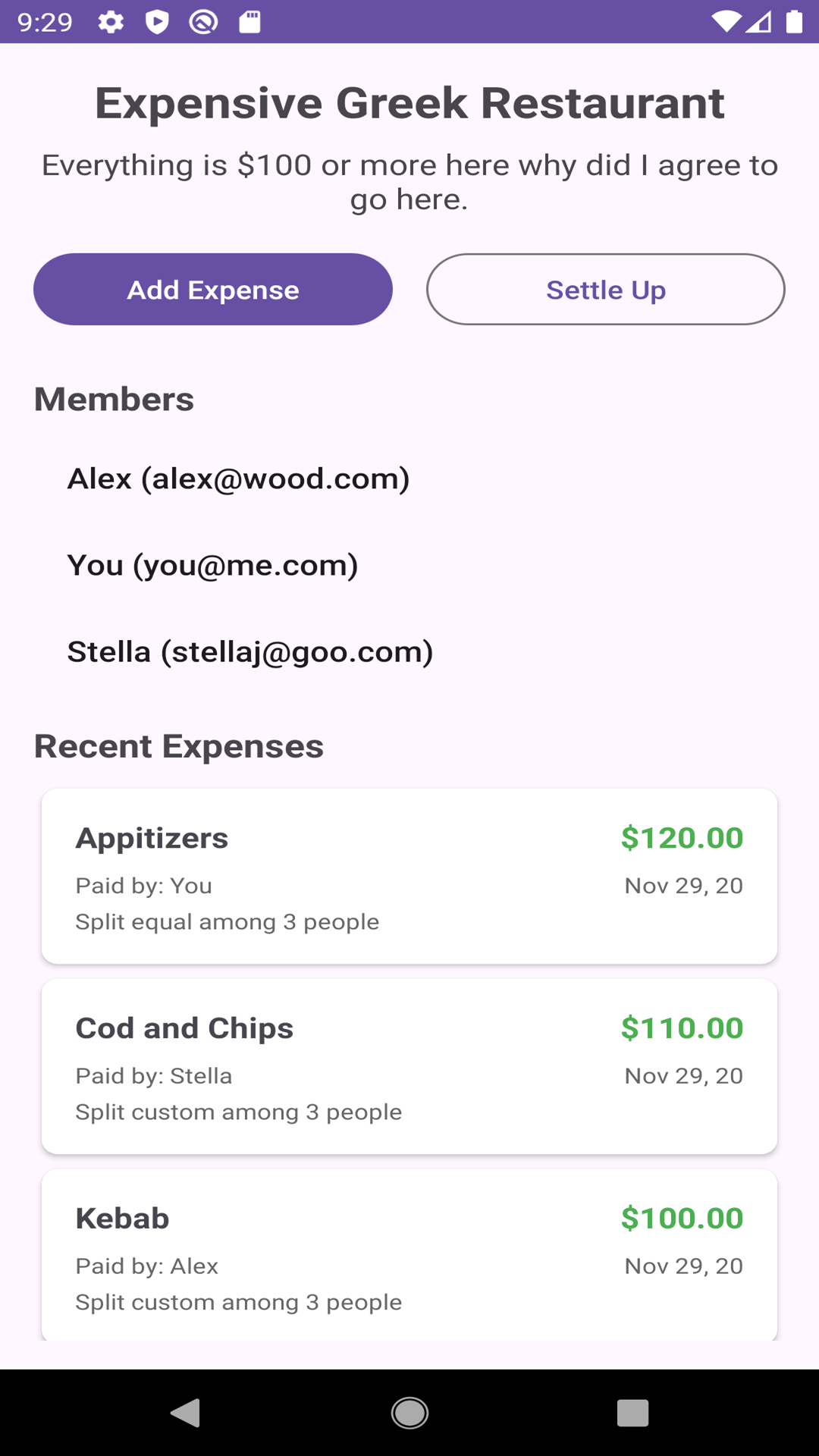Select member Alex

click(x=238, y=479)
